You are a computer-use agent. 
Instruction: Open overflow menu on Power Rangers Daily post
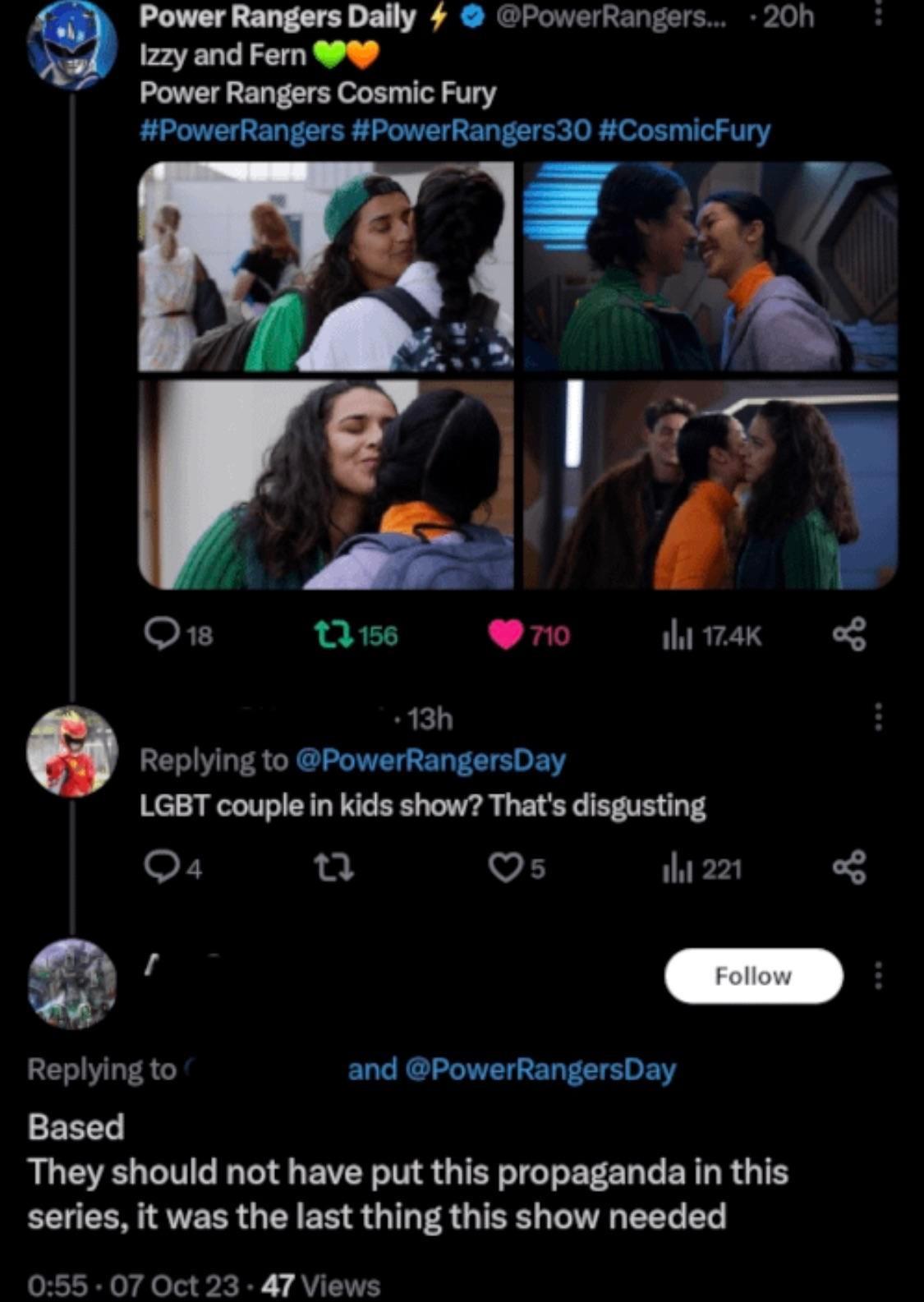(877, 15)
